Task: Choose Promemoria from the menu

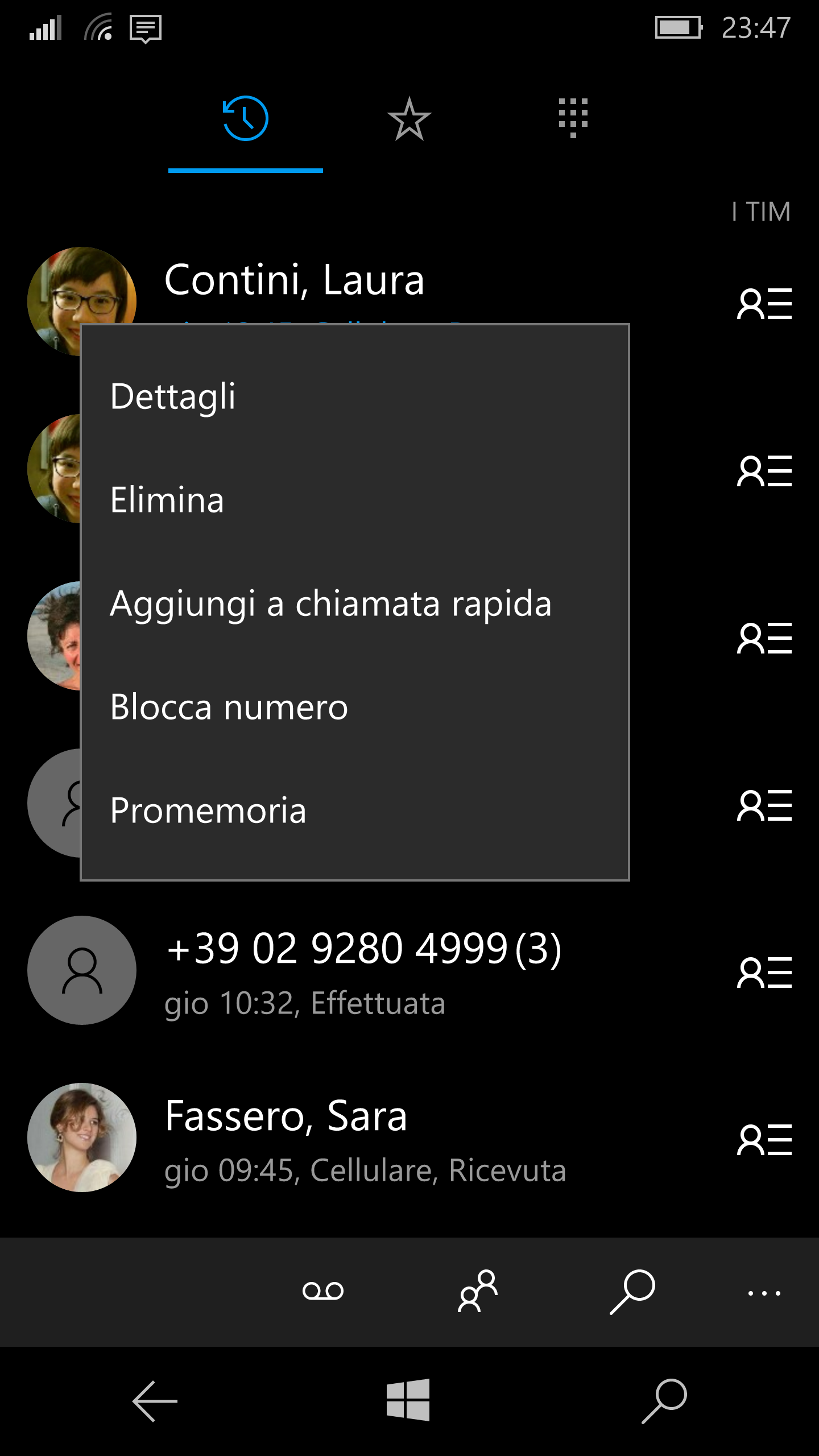Action: click(208, 810)
